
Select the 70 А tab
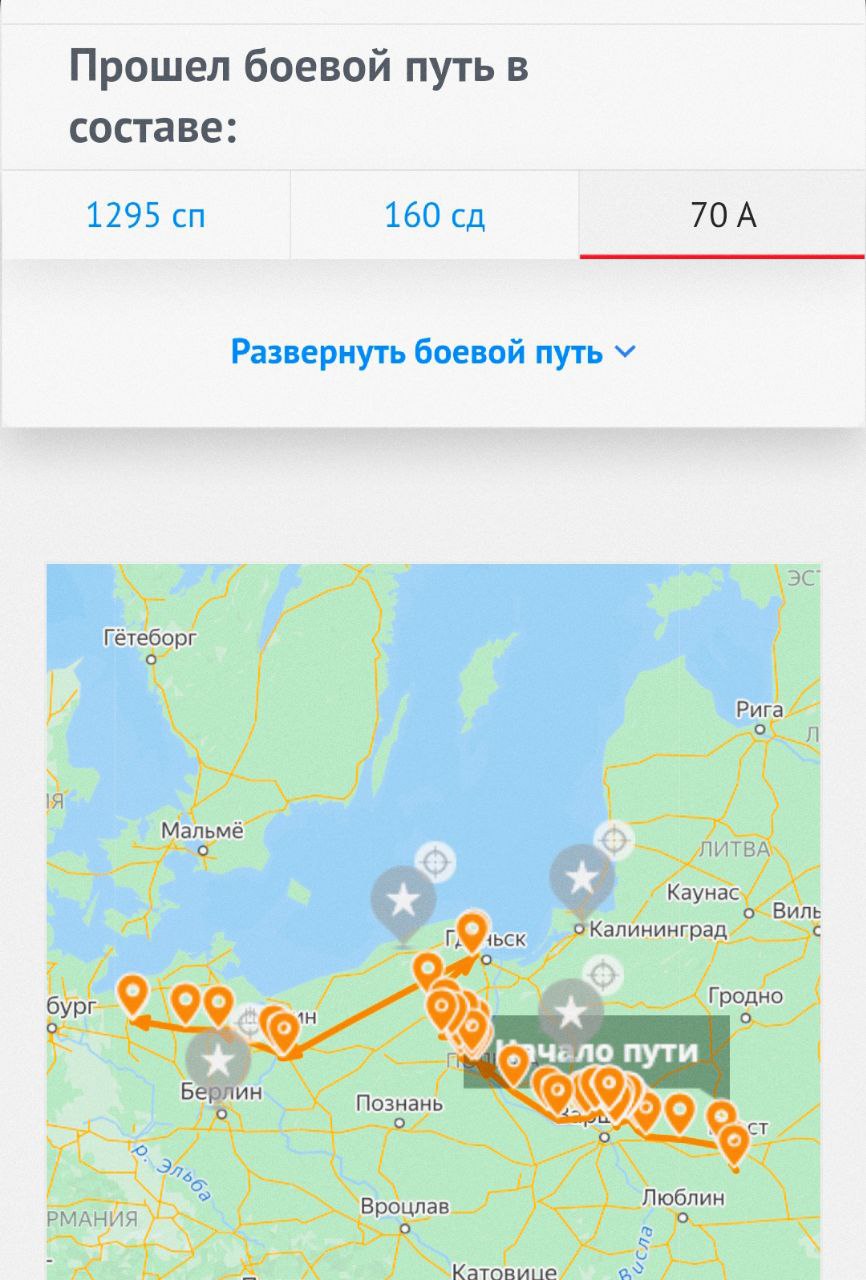[x=722, y=214]
